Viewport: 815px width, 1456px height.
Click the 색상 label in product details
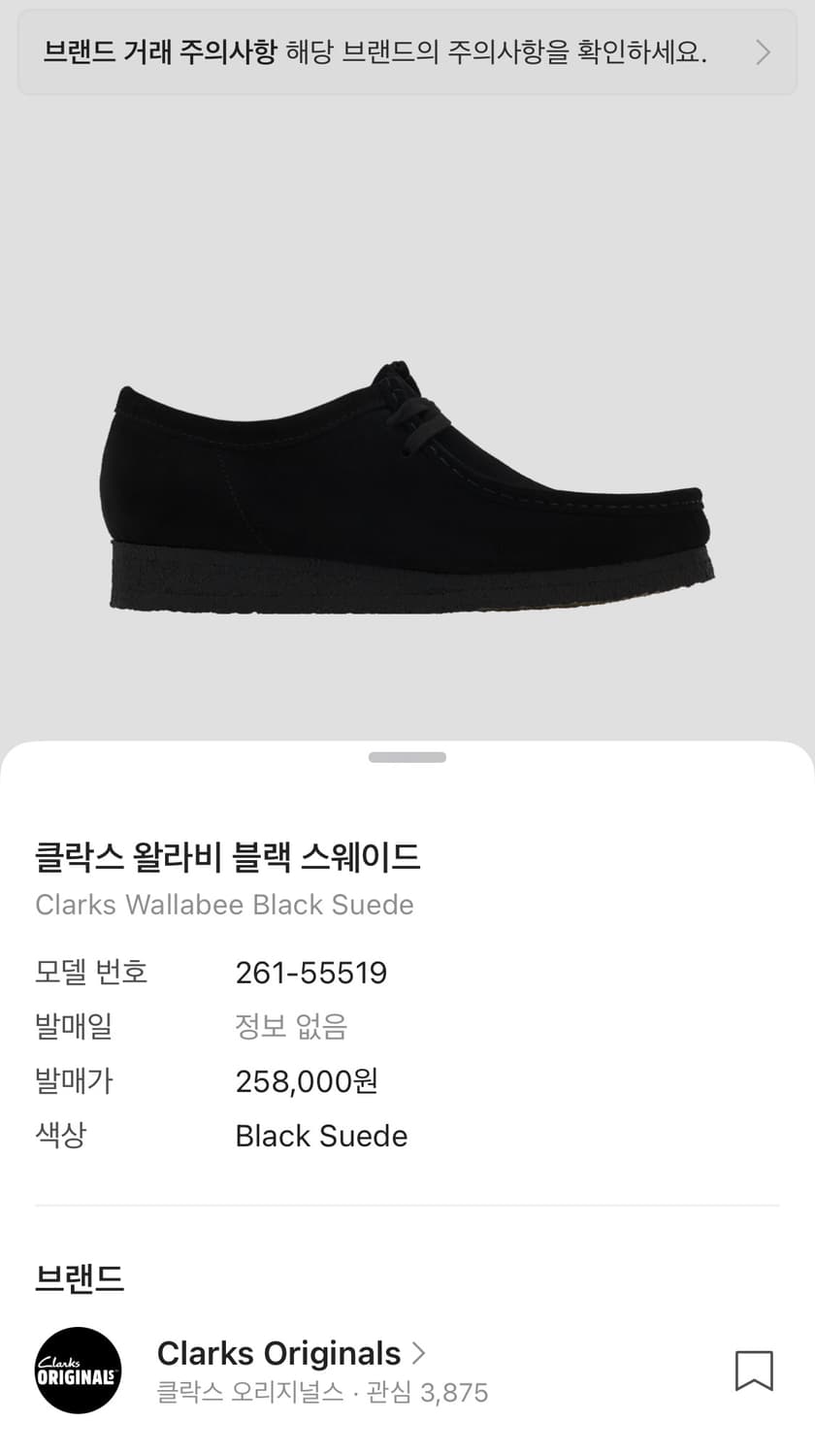[61, 1136]
